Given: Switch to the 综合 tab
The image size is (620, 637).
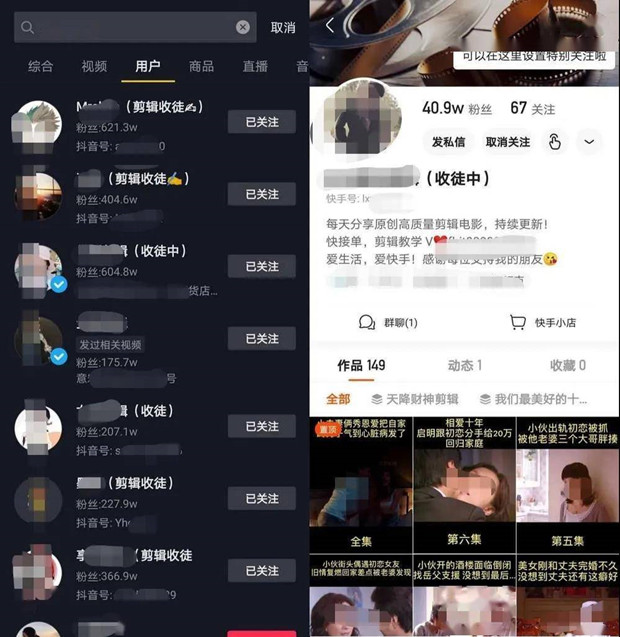Looking at the screenshot, I should point(41,66).
